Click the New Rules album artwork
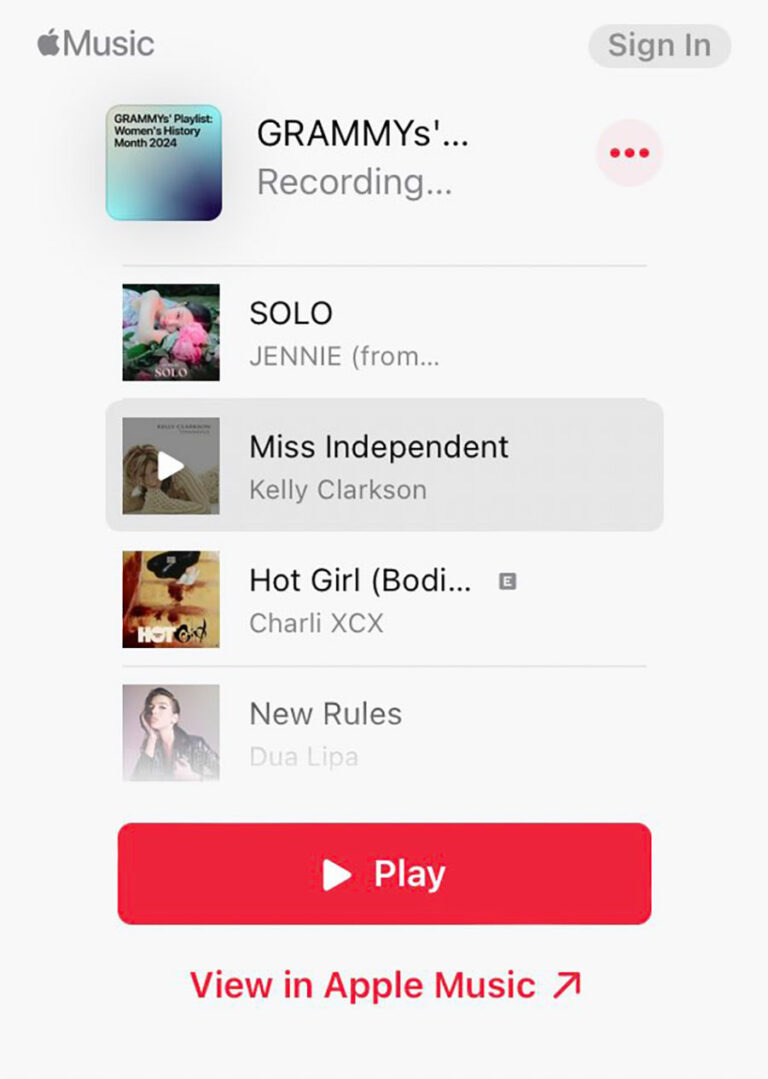 tap(170, 732)
